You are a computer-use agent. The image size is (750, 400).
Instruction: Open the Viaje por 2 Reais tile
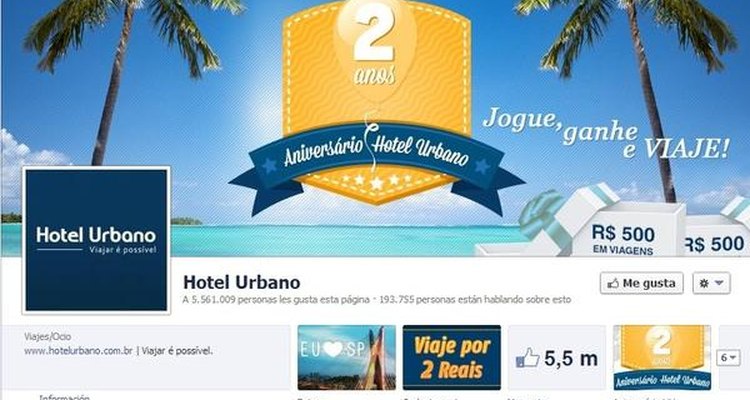pos(451,358)
